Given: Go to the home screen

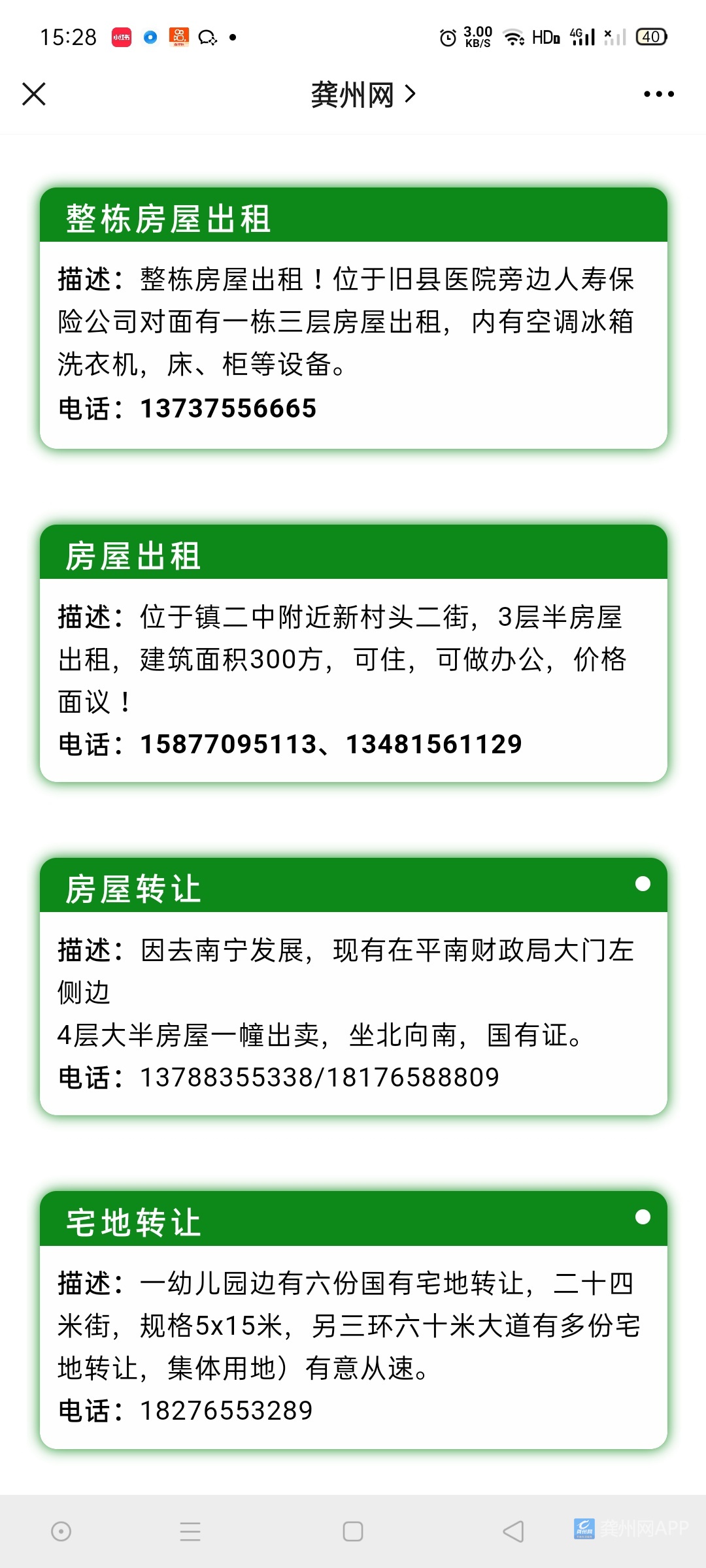Looking at the screenshot, I should tap(353, 1531).
